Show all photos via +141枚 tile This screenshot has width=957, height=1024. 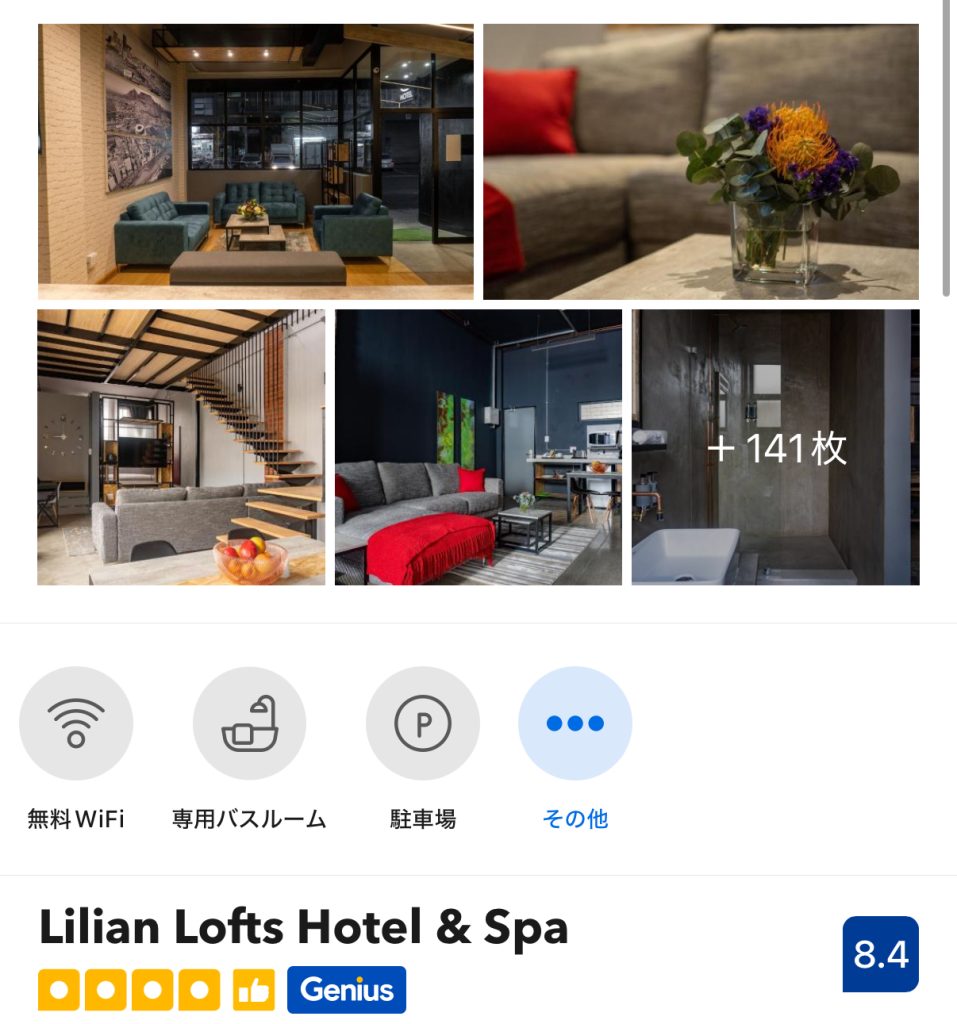tap(775, 447)
